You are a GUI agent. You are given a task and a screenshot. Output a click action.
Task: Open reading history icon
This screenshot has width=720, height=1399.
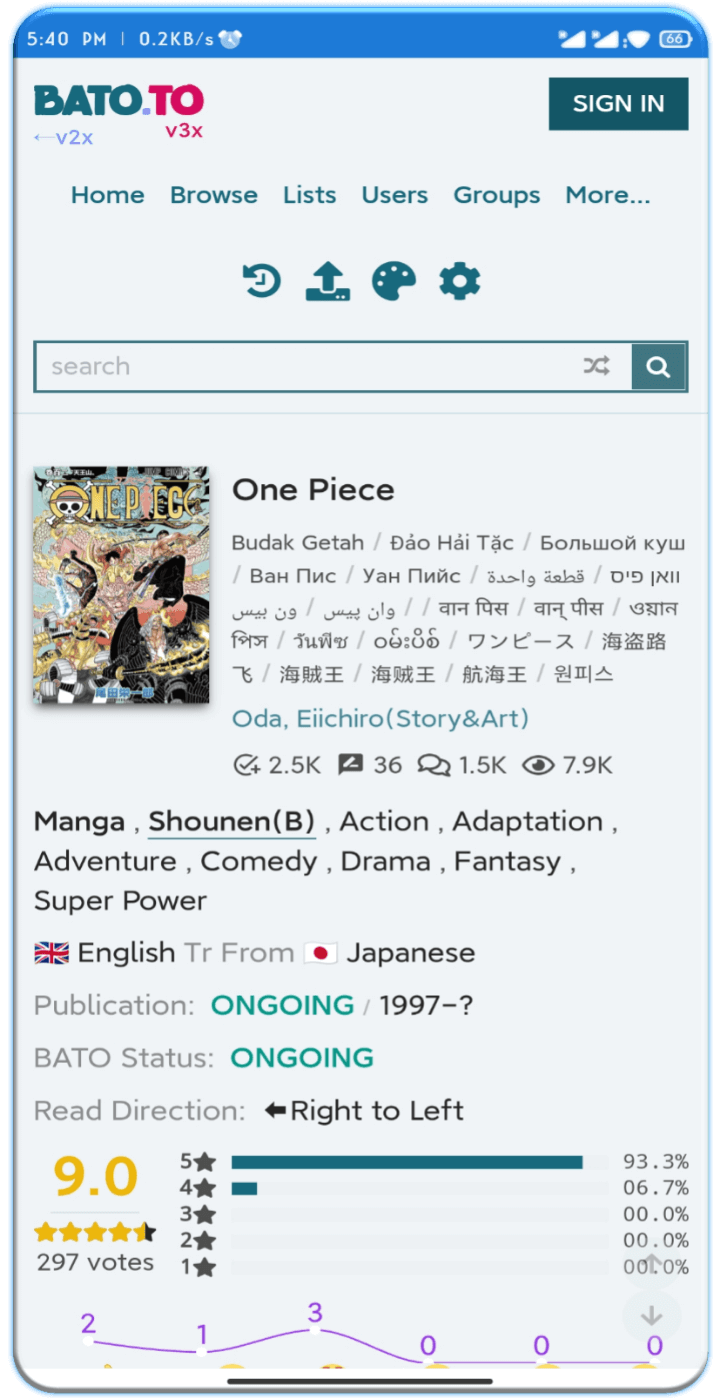pyautogui.click(x=262, y=281)
